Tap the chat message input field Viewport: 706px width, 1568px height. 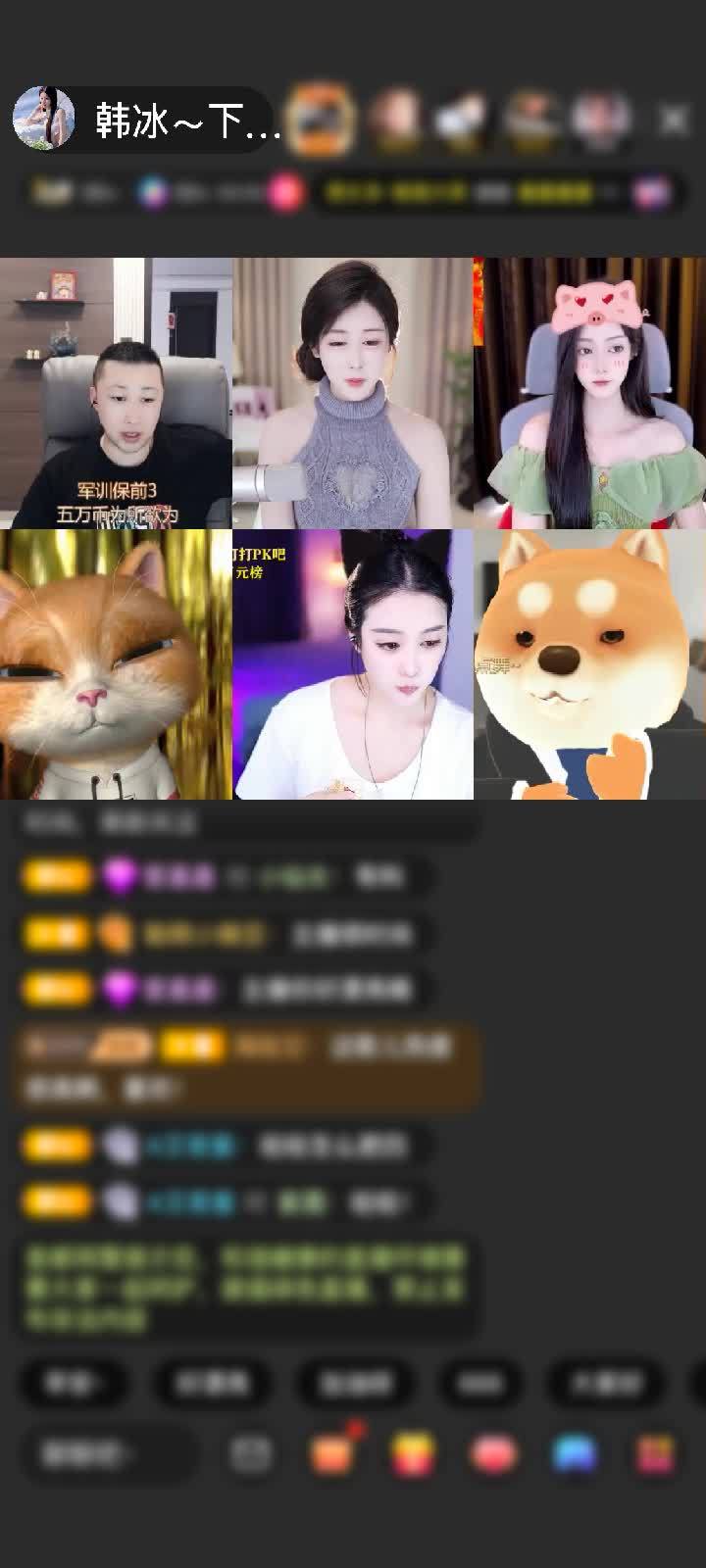(x=108, y=1454)
